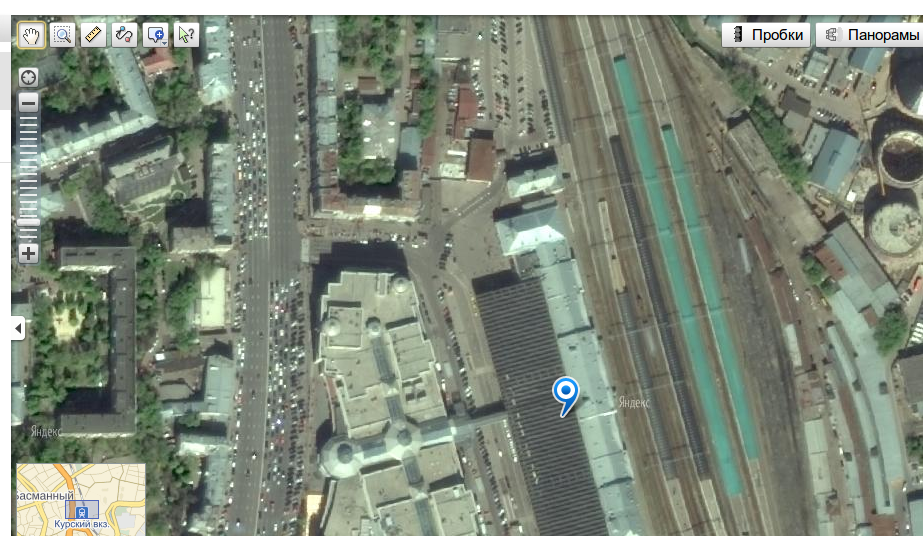
Task: Open Панорамы street panoramas
Action: (870, 35)
